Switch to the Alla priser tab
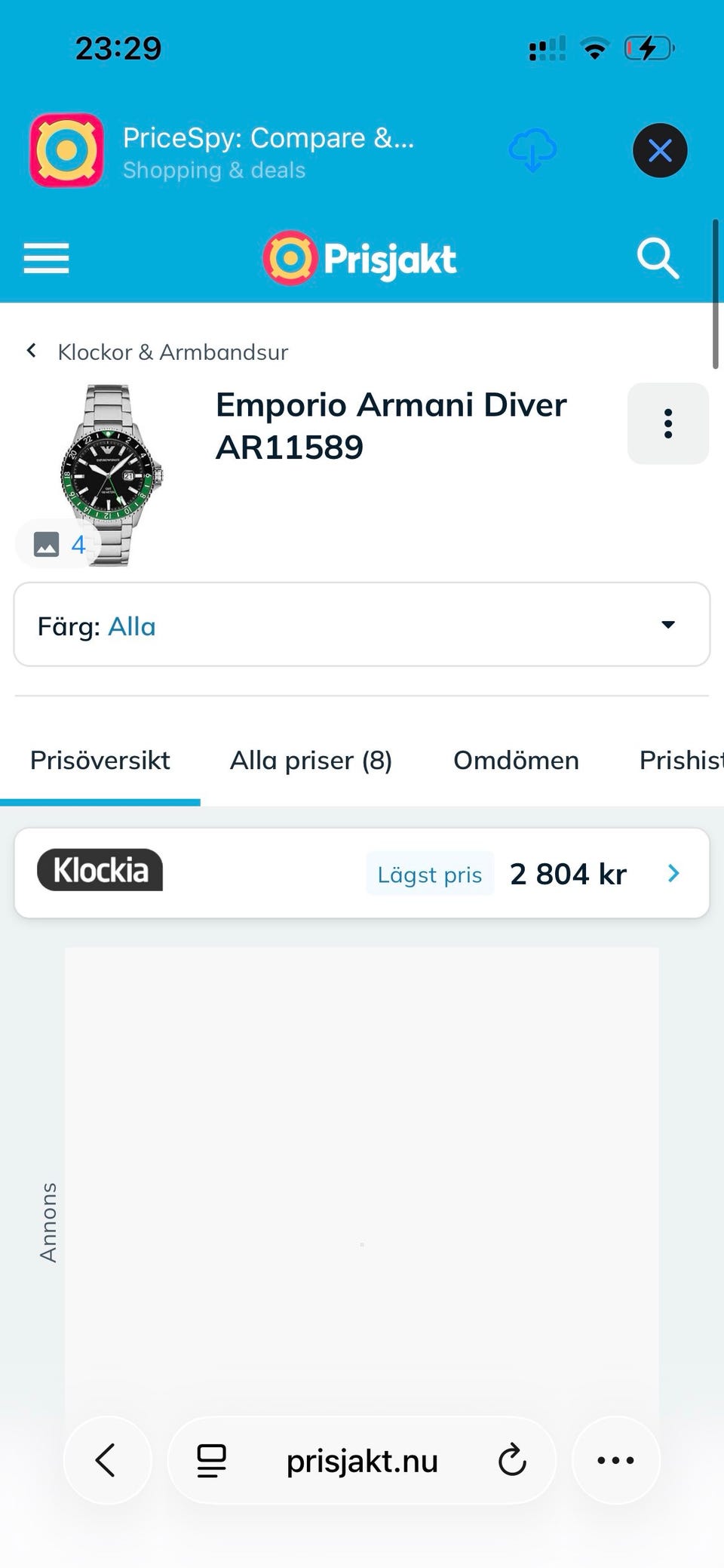Viewport: 724px width, 1568px height. tap(310, 760)
